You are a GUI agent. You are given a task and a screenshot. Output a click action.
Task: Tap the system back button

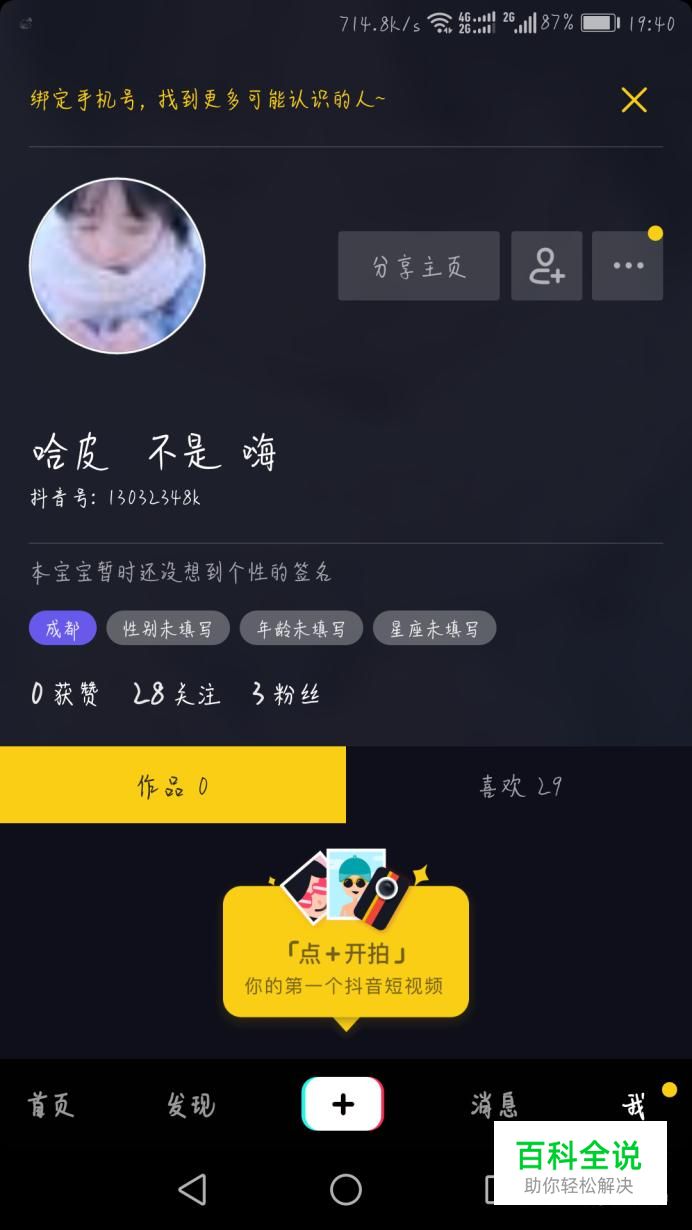point(191,1189)
